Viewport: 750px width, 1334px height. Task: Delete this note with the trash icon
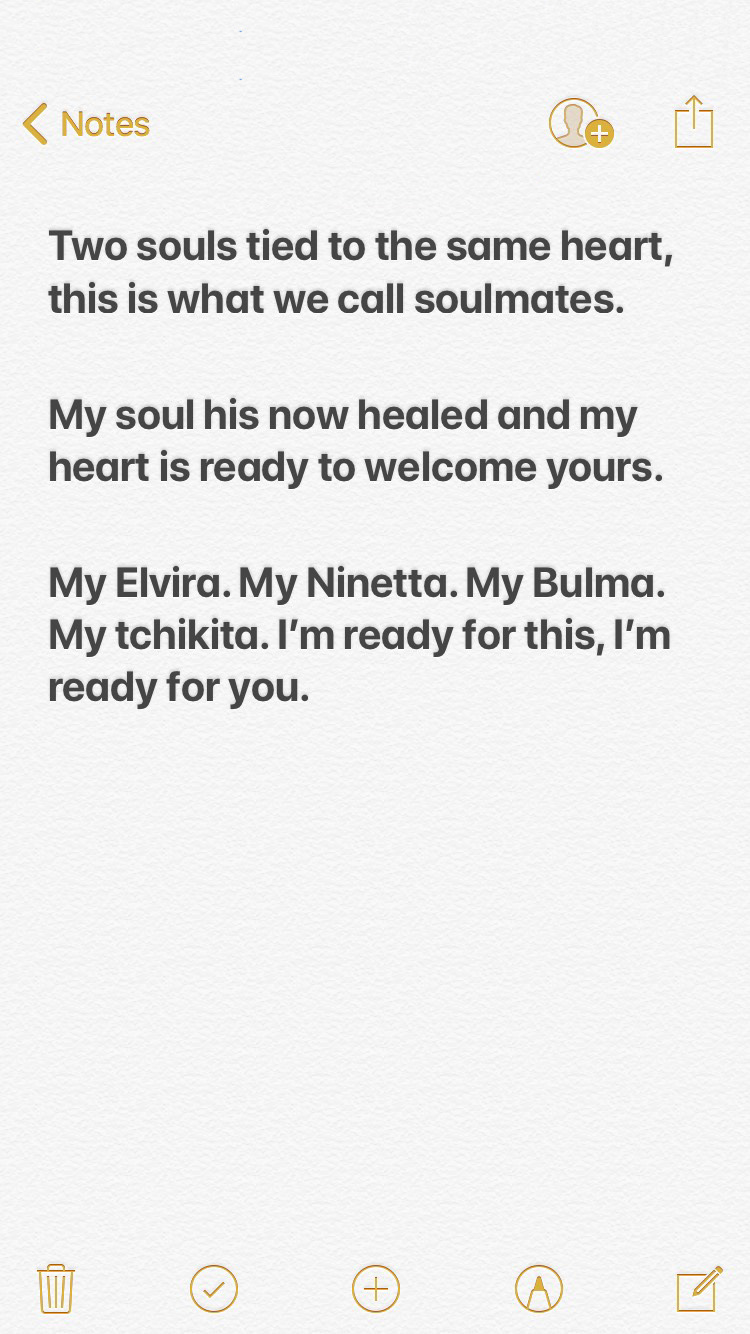click(x=56, y=1288)
